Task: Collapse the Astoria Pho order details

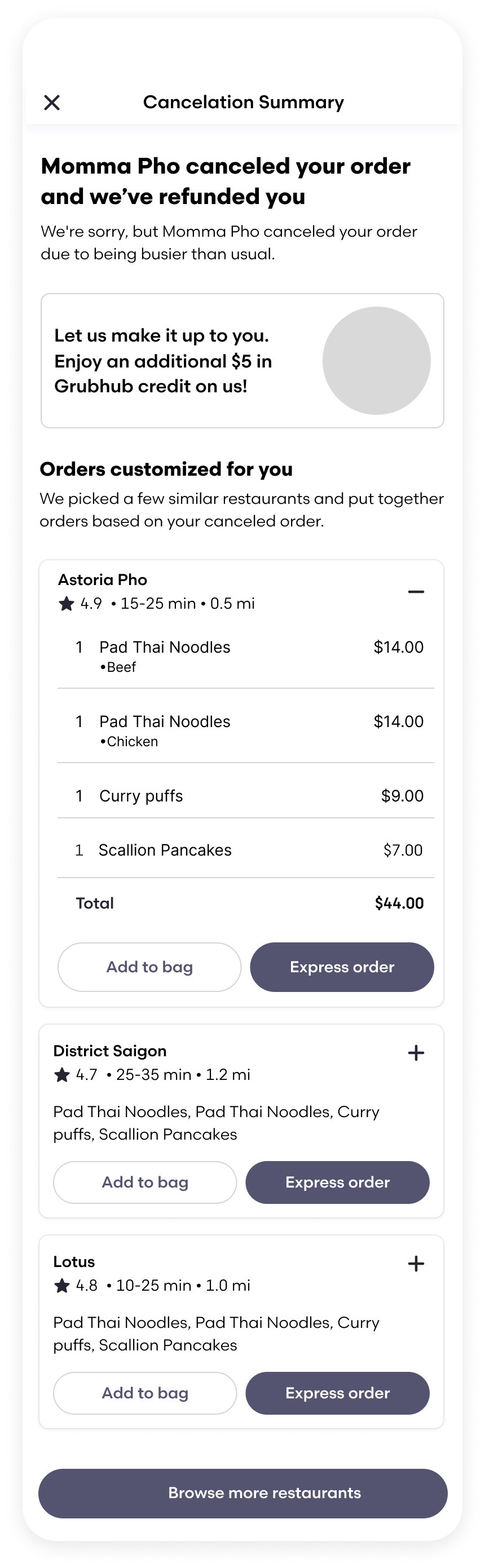Action: (416, 592)
